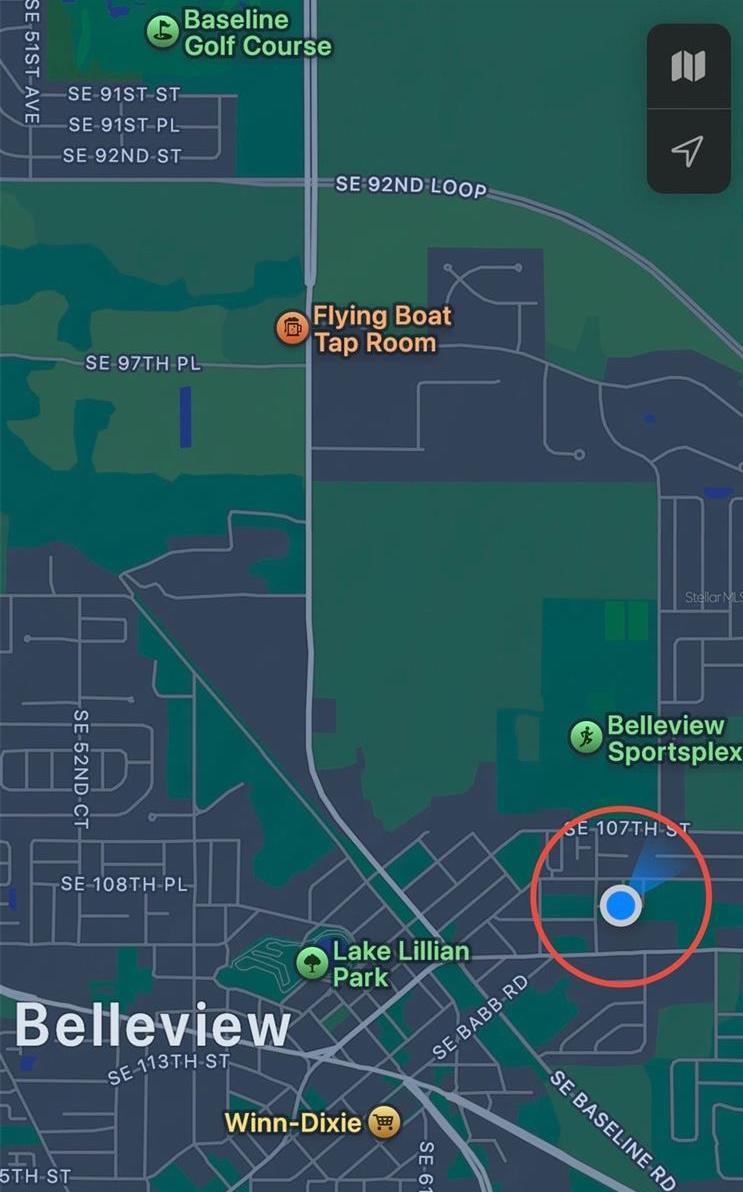Tap the blue current location dot
Viewport: 743px width, 1192px height.
(x=621, y=905)
